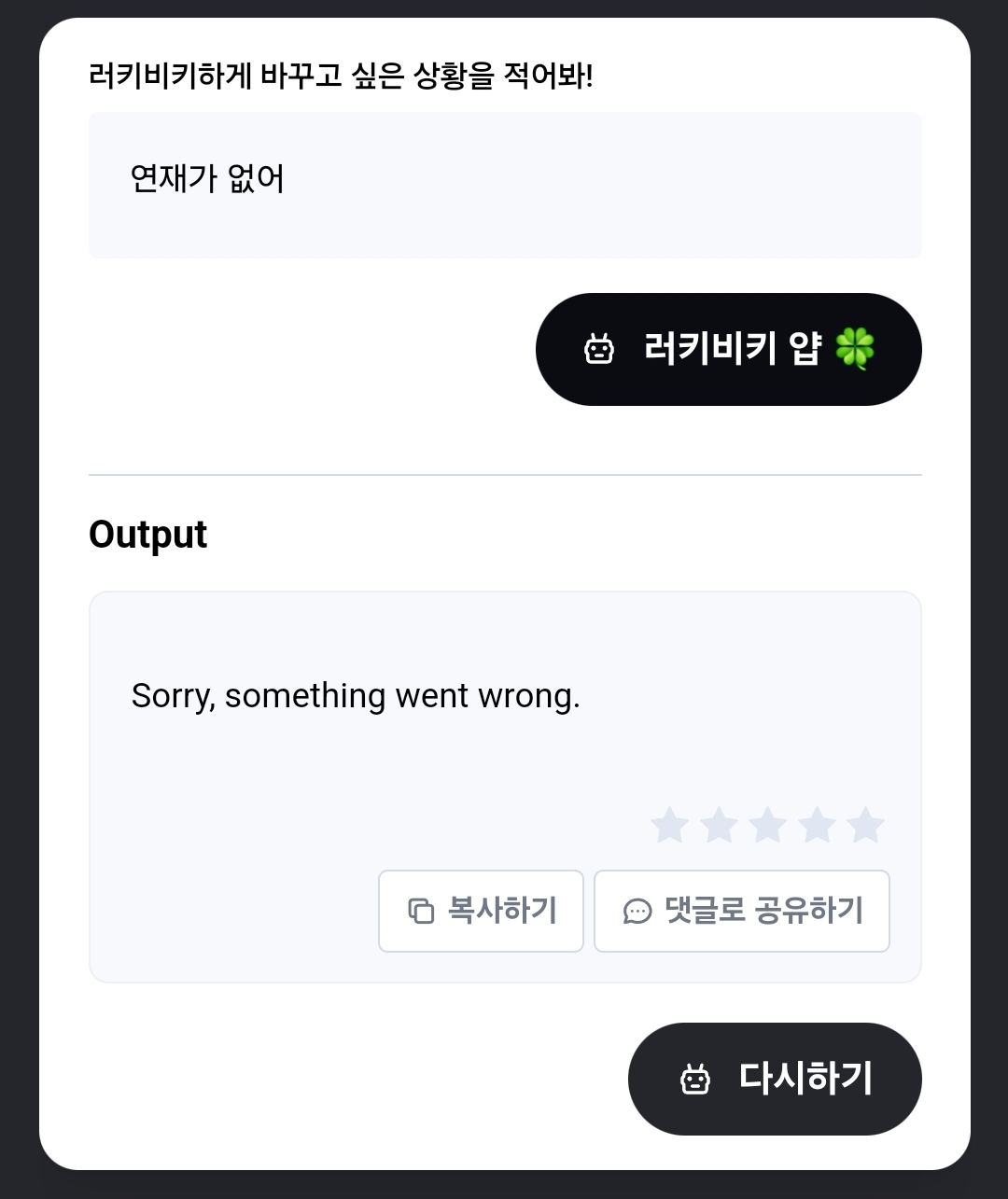Tap the 러키비키 얍 generate button
Screen dimensions: 1008x1199
728,349
